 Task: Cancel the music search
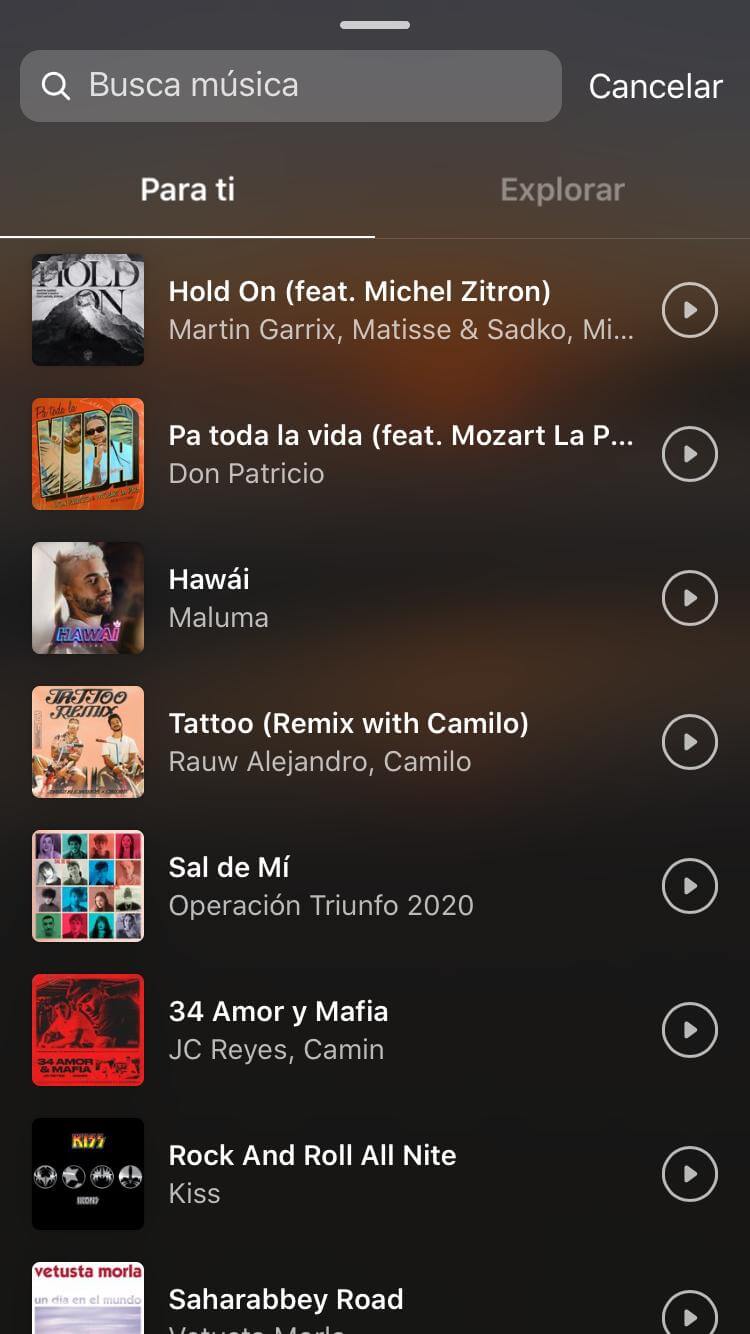[x=655, y=87]
